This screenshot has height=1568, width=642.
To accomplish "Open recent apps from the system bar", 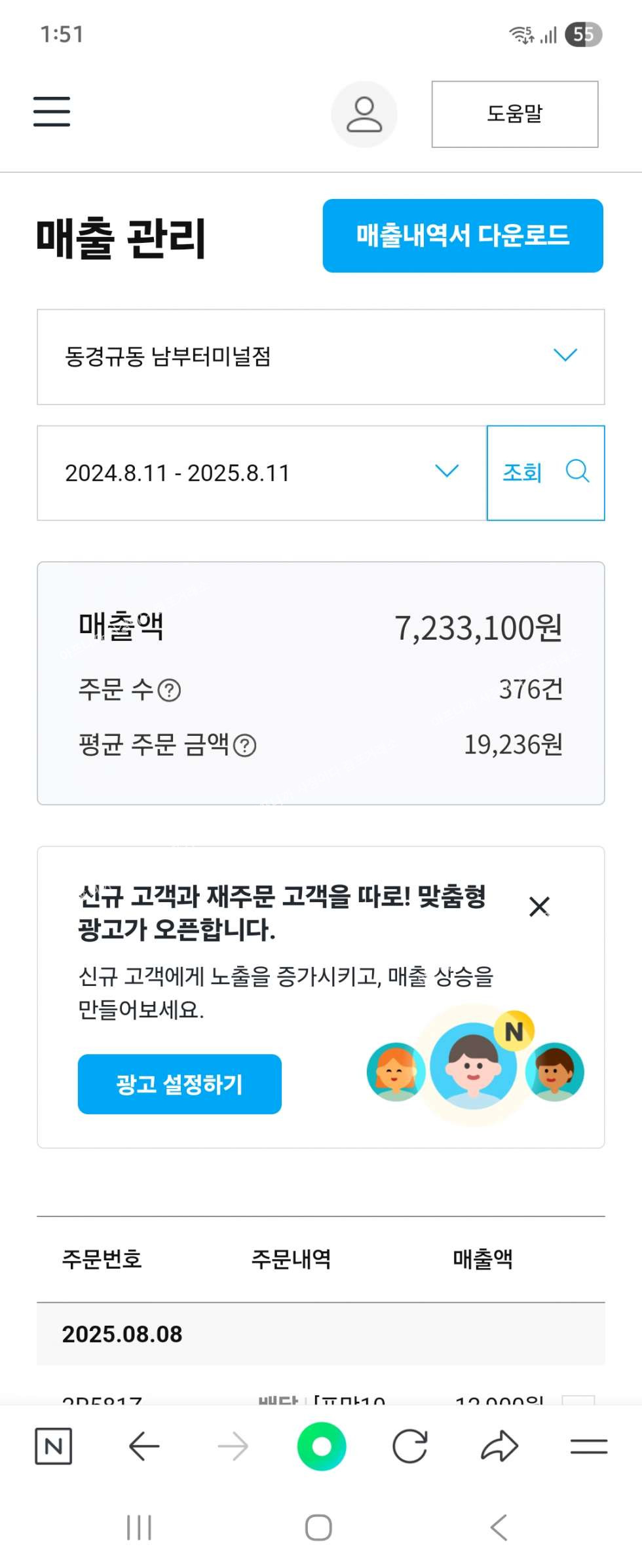I will pyautogui.click(x=139, y=1528).
